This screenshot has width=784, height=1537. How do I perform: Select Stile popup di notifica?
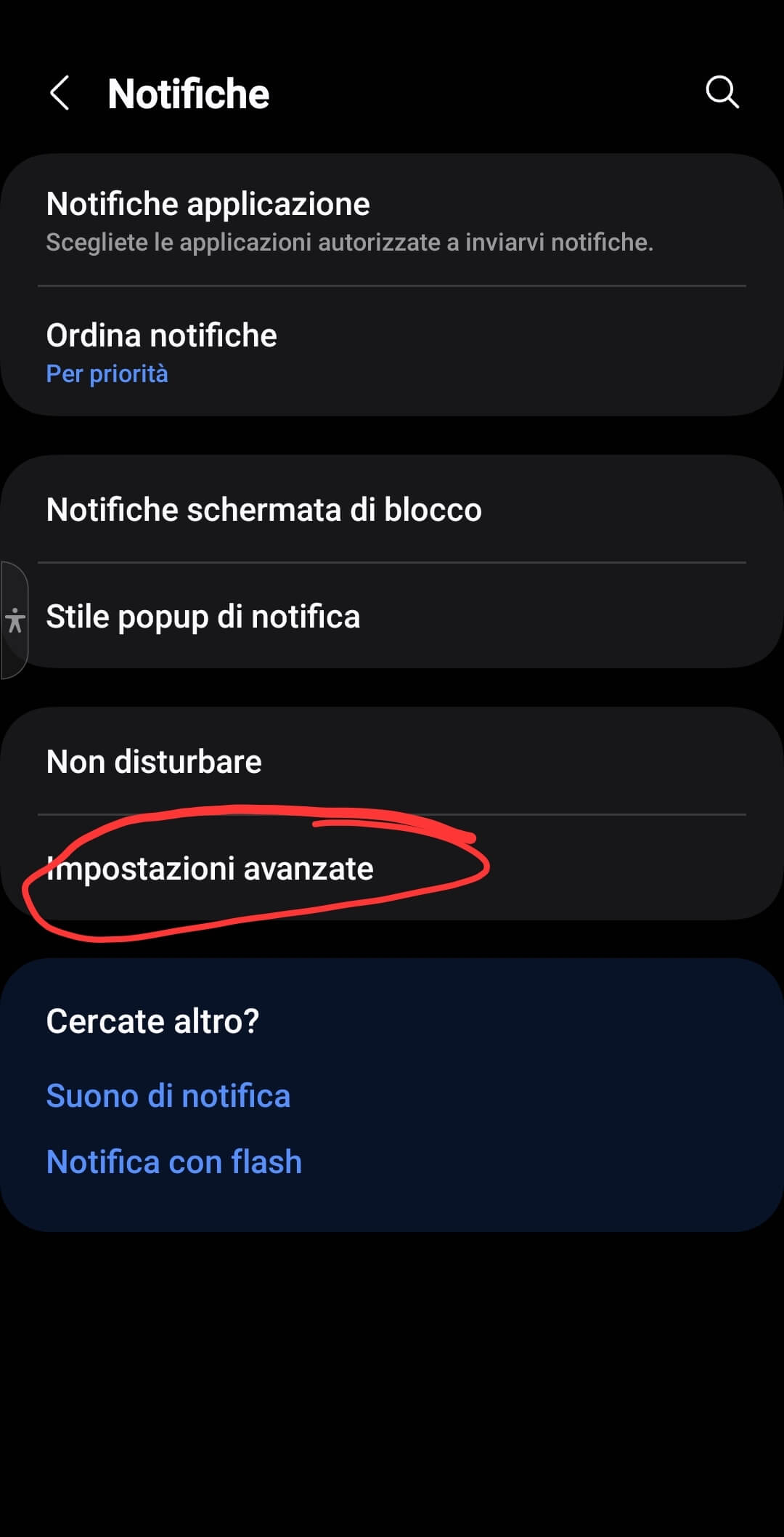(x=392, y=617)
